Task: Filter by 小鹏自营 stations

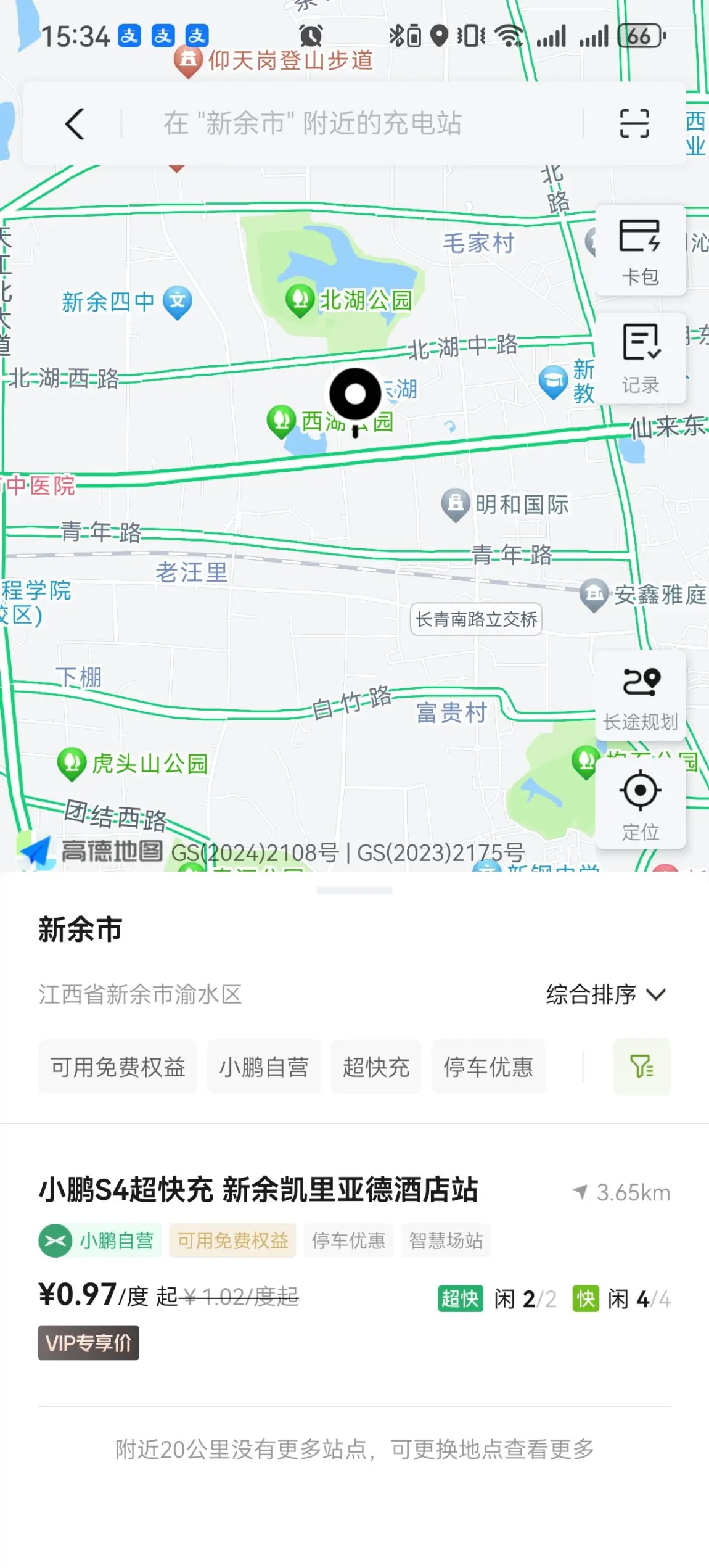Action: [x=264, y=1067]
